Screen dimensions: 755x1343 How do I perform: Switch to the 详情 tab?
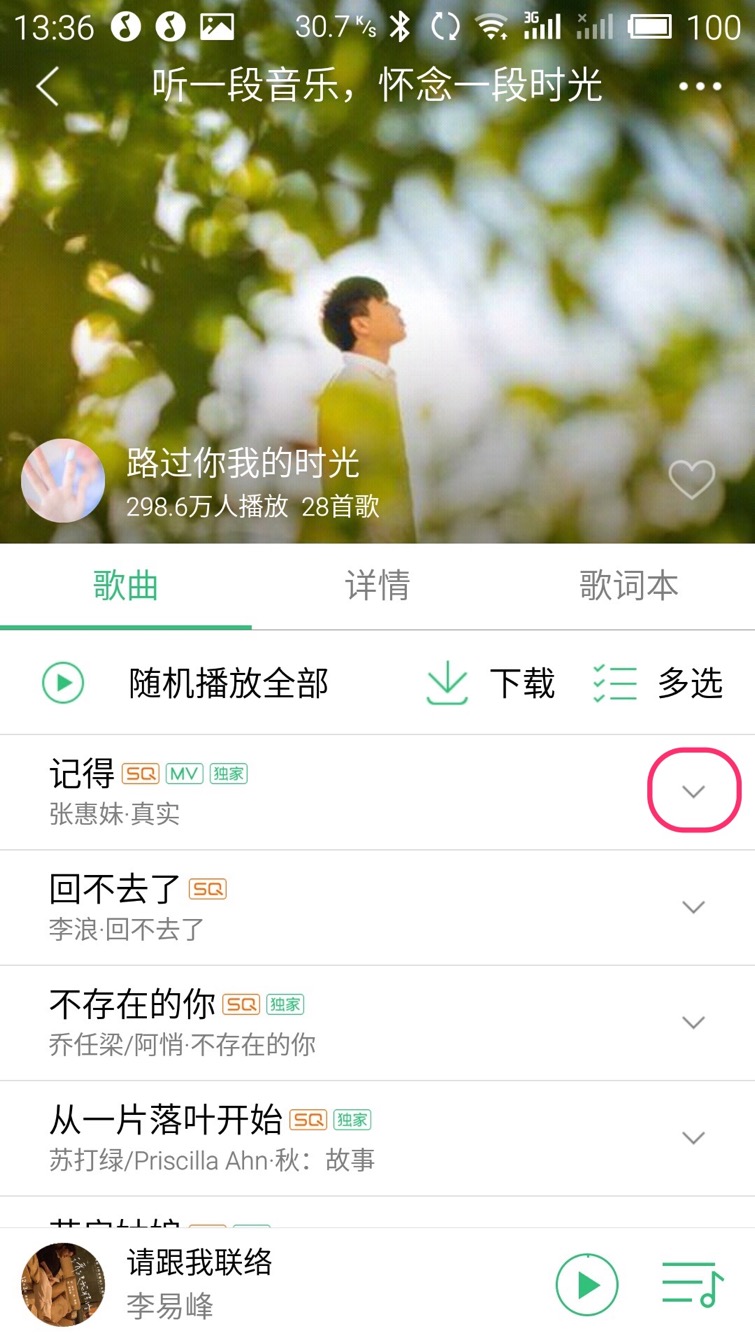[x=377, y=586]
